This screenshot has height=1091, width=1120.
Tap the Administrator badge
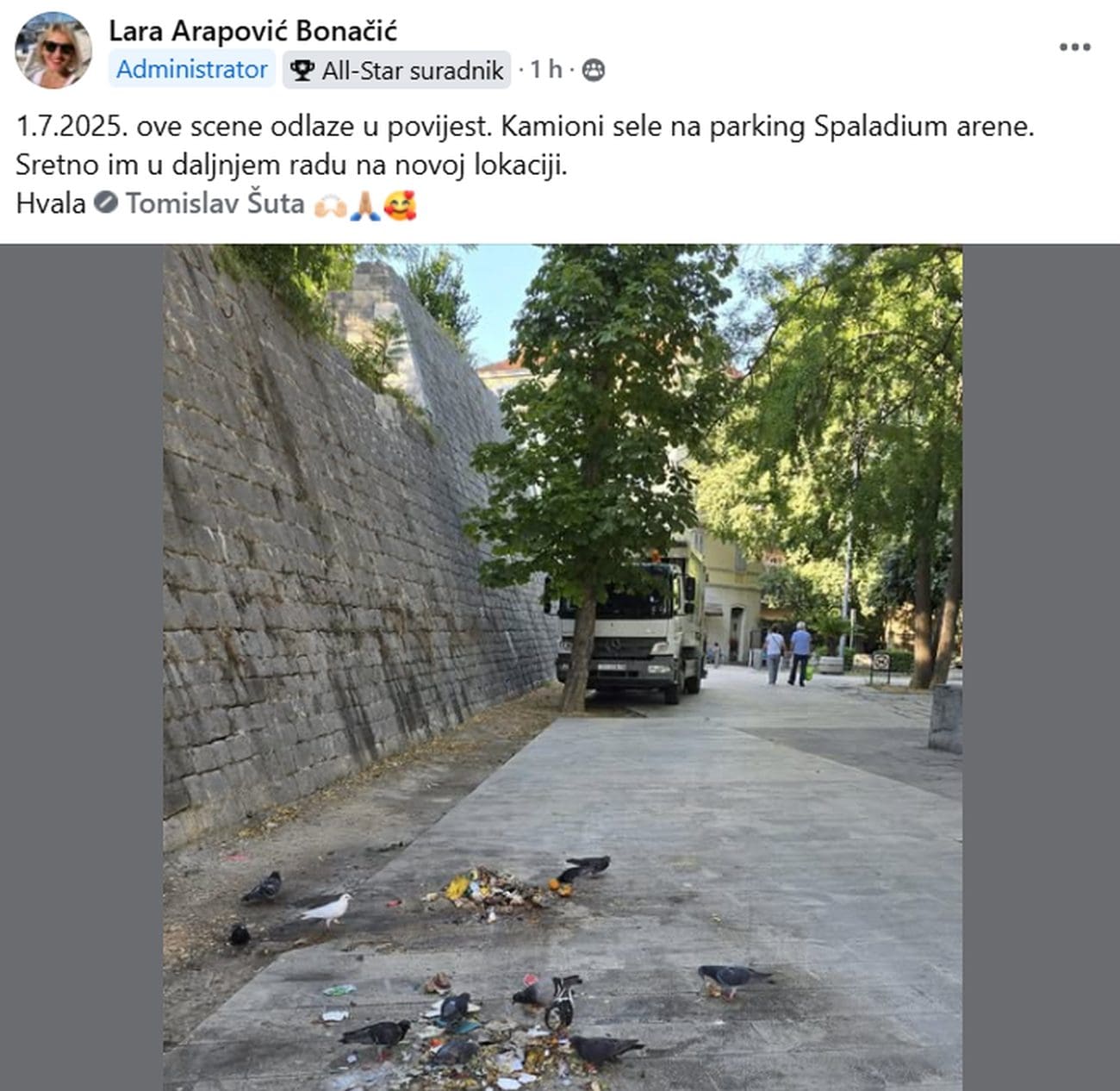(x=191, y=70)
